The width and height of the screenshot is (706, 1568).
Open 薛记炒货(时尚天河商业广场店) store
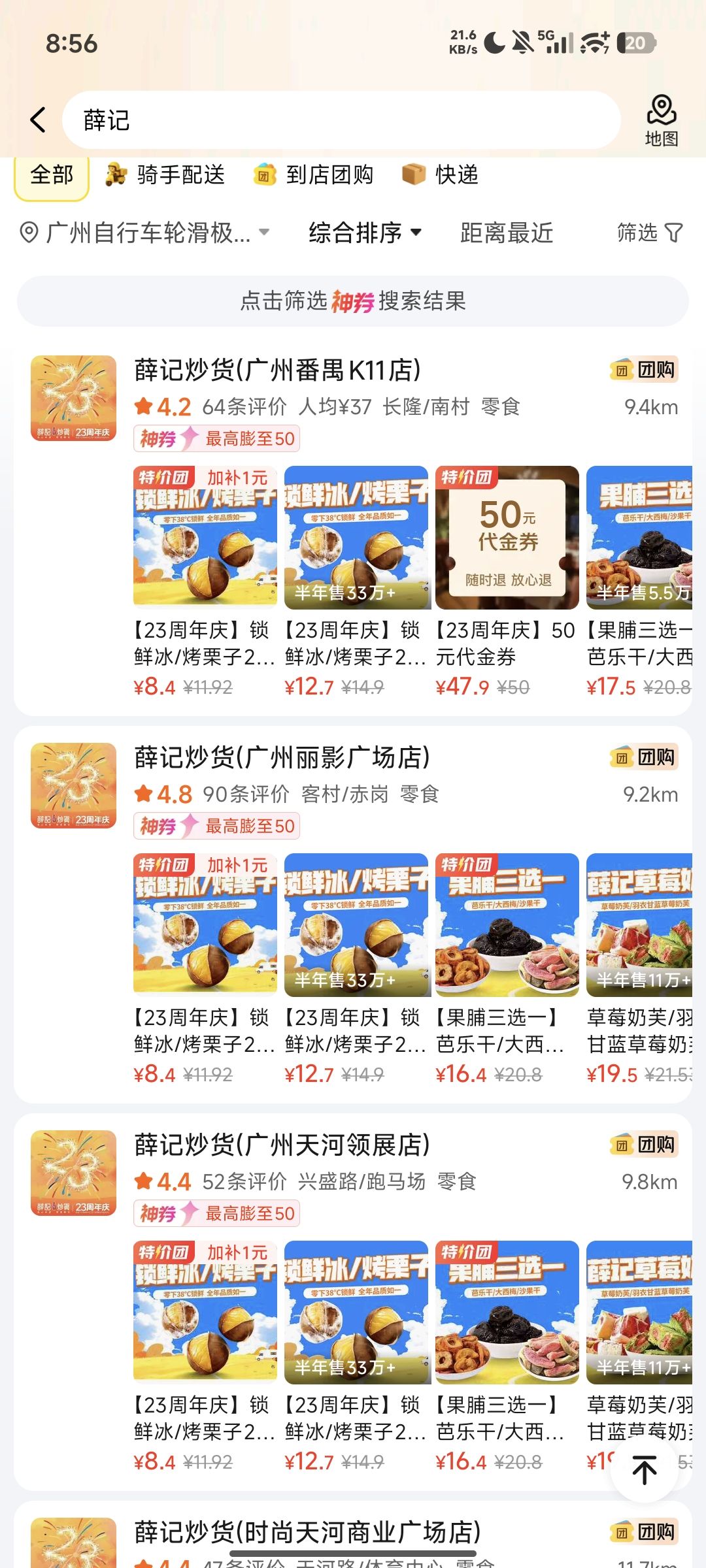click(x=307, y=1532)
